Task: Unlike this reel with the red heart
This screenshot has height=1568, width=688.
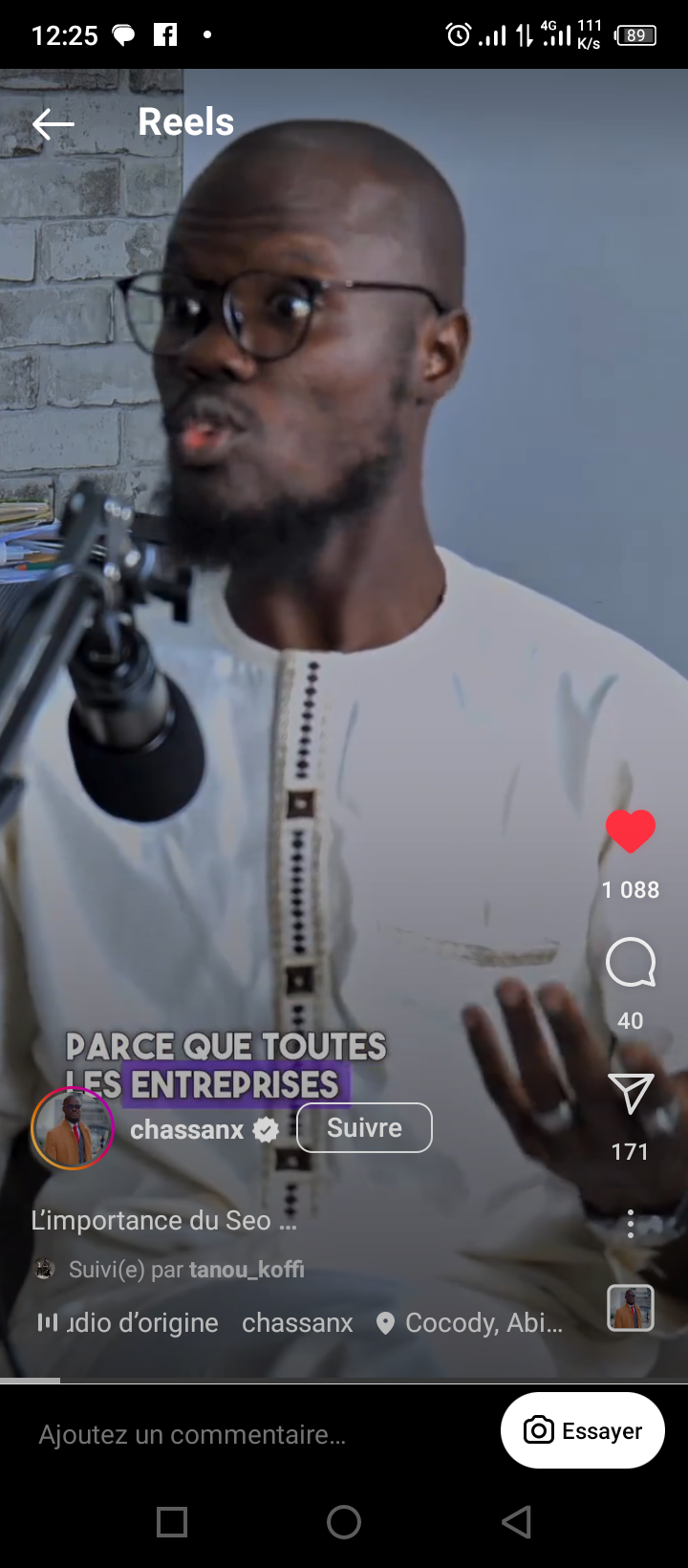Action: tap(631, 831)
